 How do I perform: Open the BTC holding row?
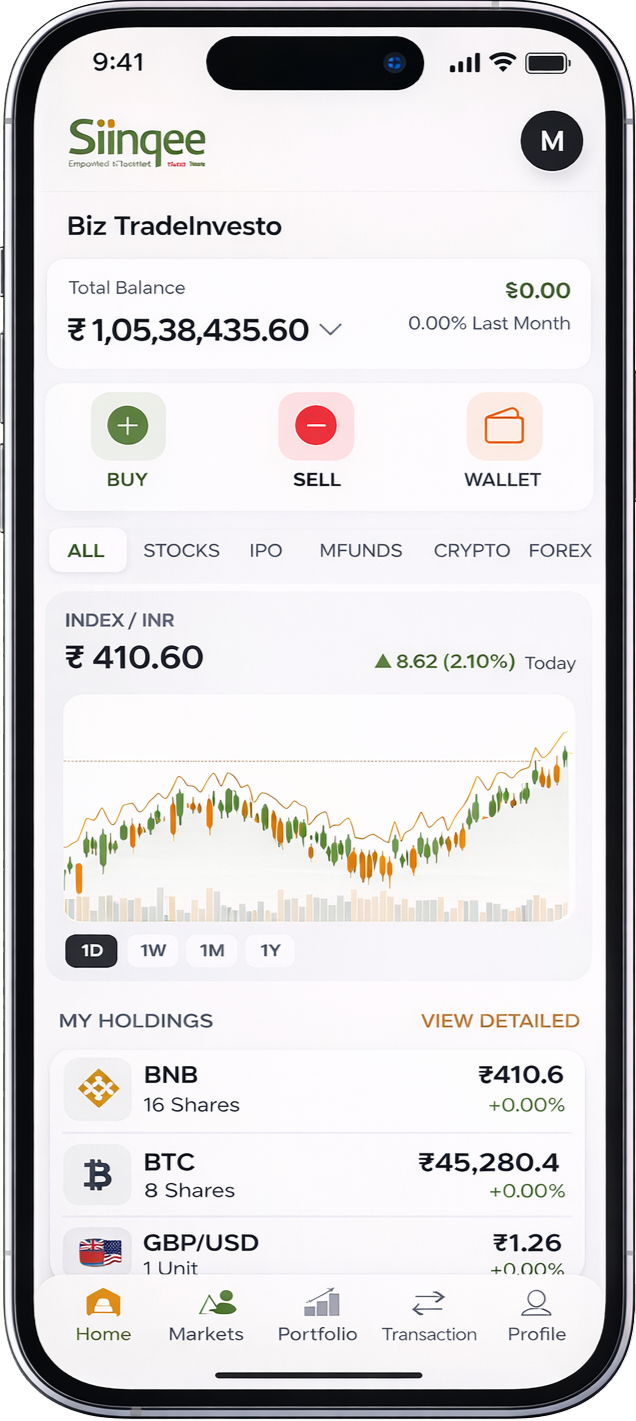pyautogui.click(x=317, y=1175)
